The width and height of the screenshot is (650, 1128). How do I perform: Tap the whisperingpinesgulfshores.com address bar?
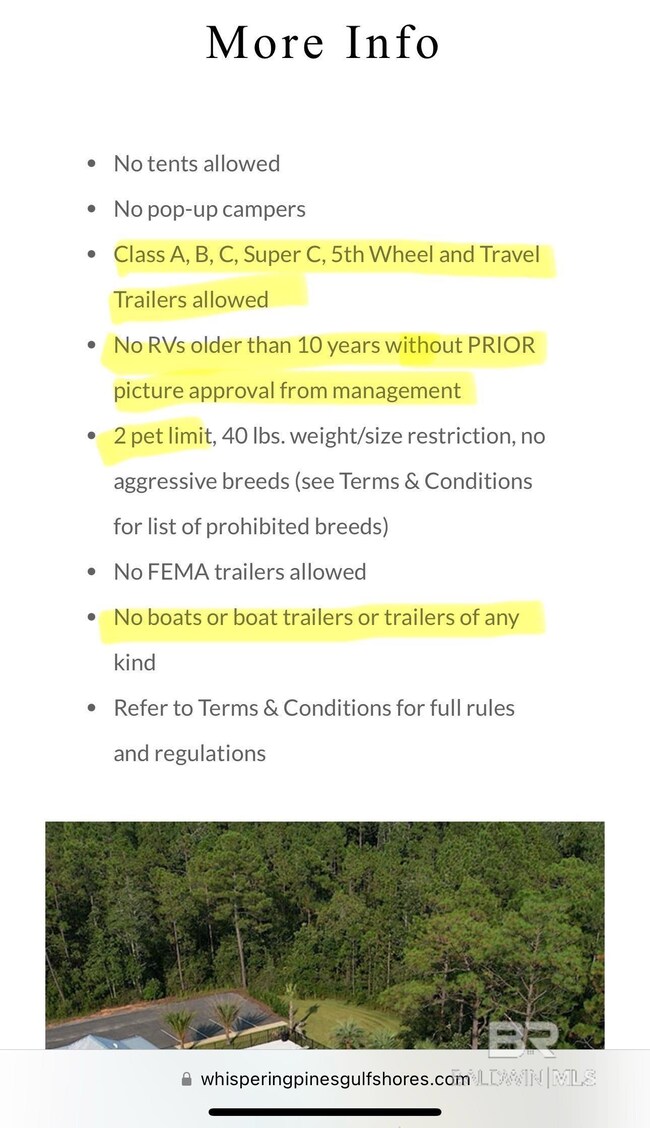[x=325, y=1079]
